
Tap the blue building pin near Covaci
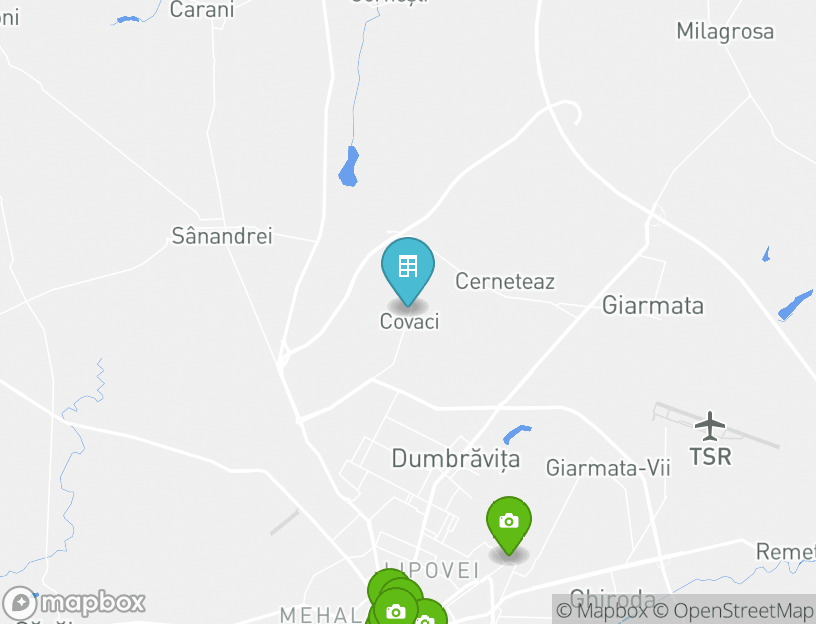tap(407, 267)
